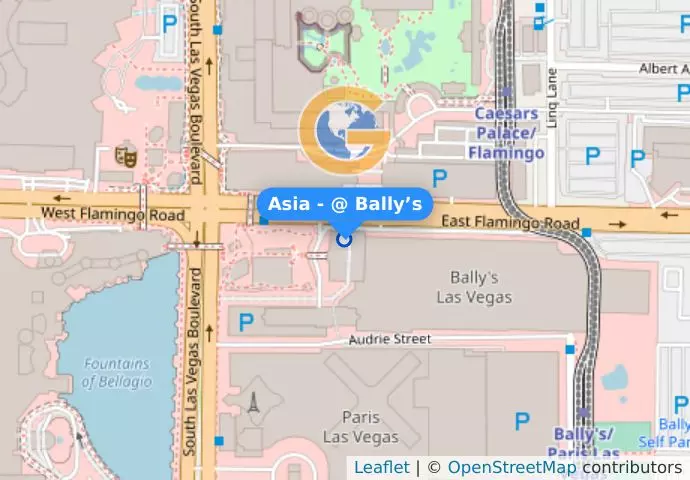Tap the blue location marker on the map
The width and height of the screenshot is (690, 480).
(x=345, y=239)
